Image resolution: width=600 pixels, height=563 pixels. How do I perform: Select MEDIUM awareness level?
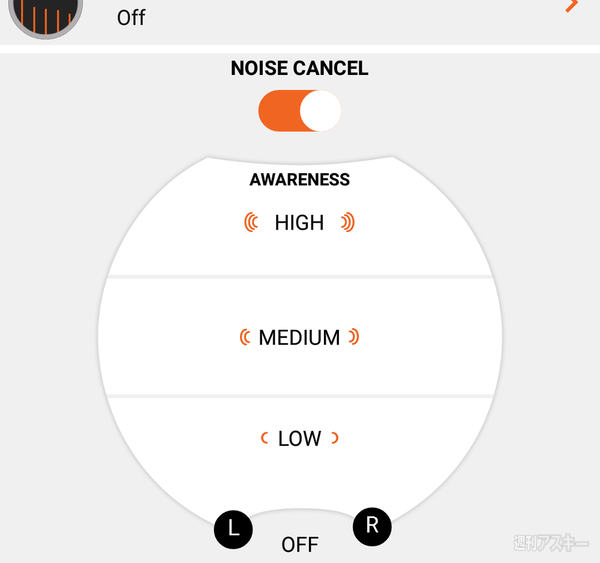[x=299, y=338]
